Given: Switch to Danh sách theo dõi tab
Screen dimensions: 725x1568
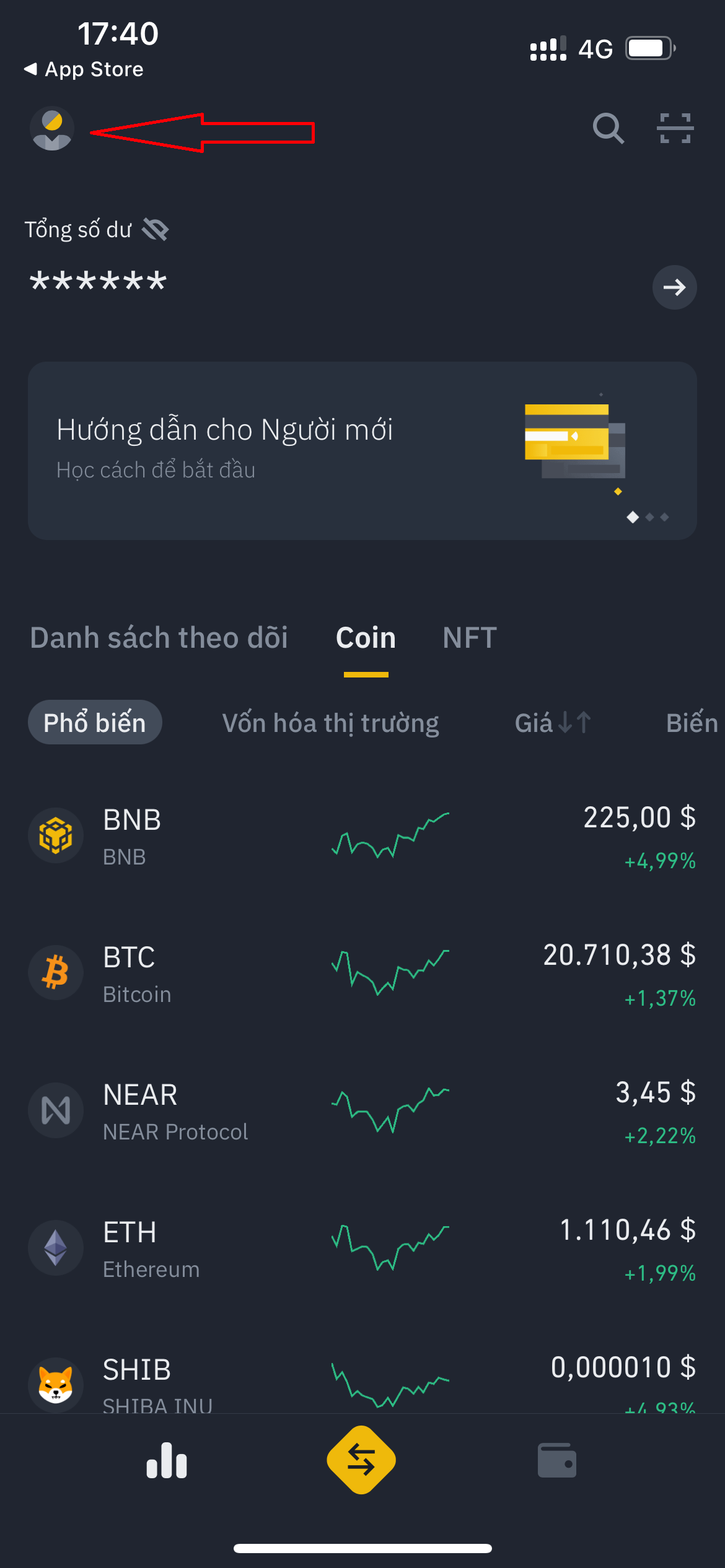Looking at the screenshot, I should coord(159,638).
